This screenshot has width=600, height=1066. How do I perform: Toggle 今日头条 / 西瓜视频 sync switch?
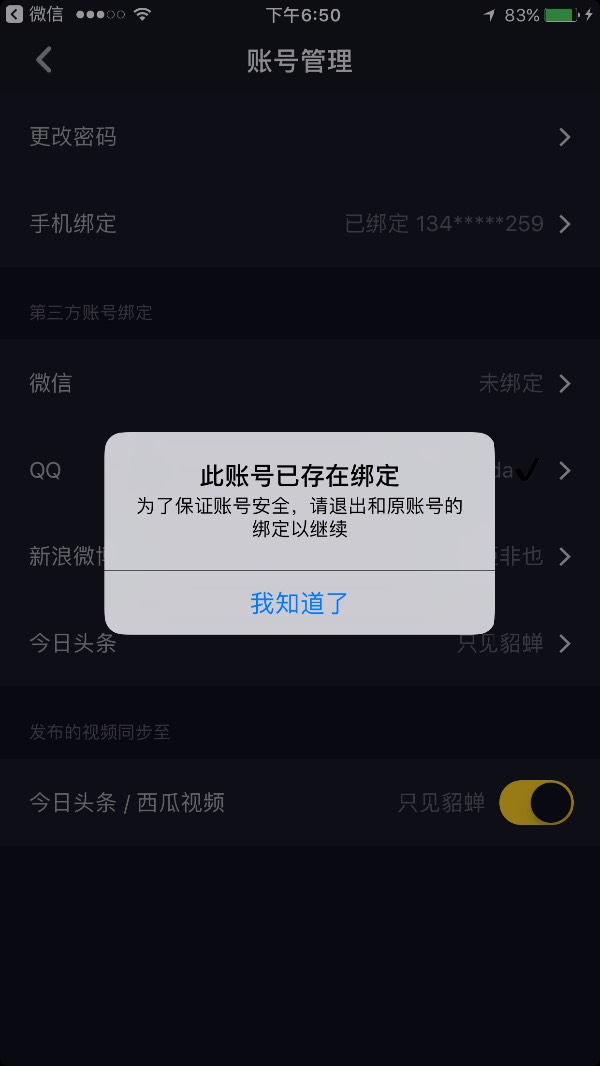[536, 803]
